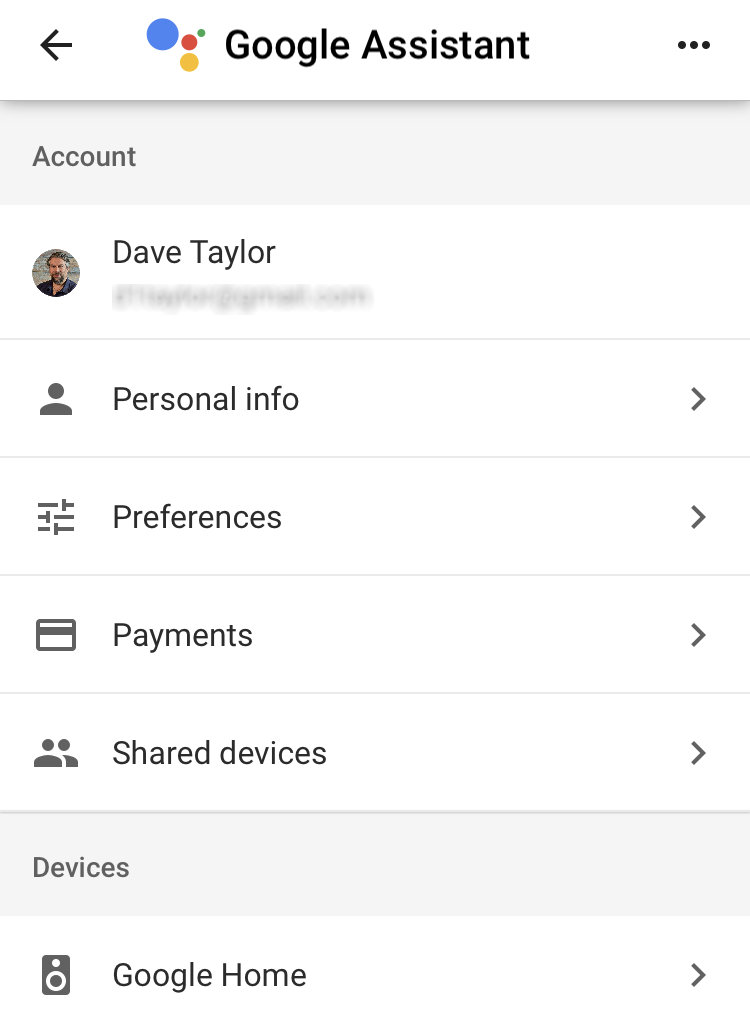Viewport: 750px width, 1017px height.
Task: Expand the Preferences row chevron
Action: (x=698, y=517)
